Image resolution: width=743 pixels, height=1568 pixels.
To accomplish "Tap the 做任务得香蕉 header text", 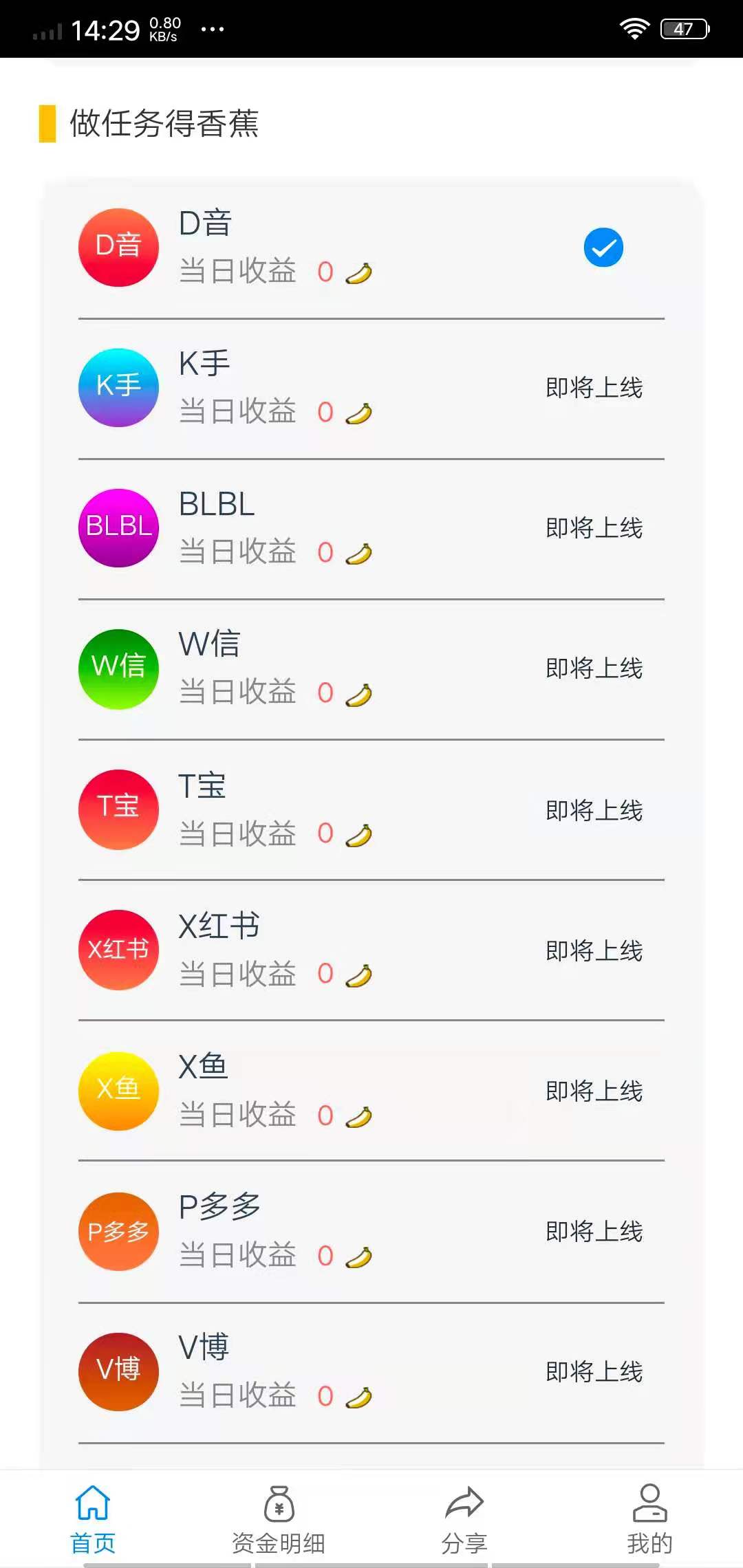I will pyautogui.click(x=165, y=124).
